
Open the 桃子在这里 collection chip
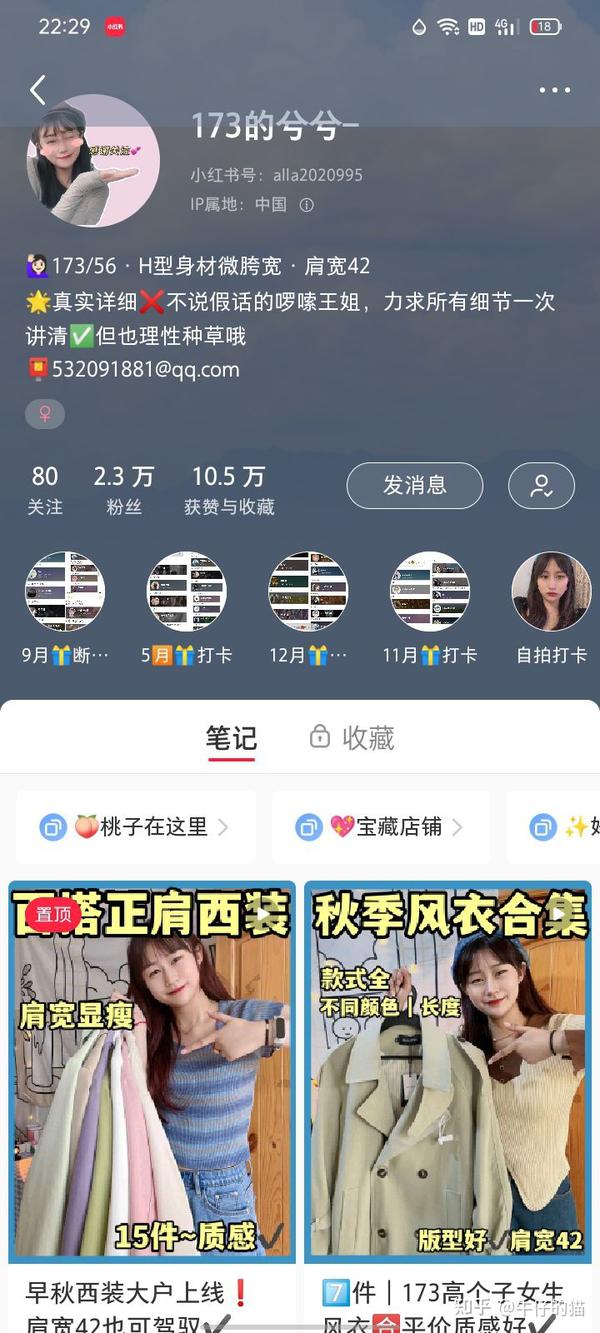tap(135, 827)
